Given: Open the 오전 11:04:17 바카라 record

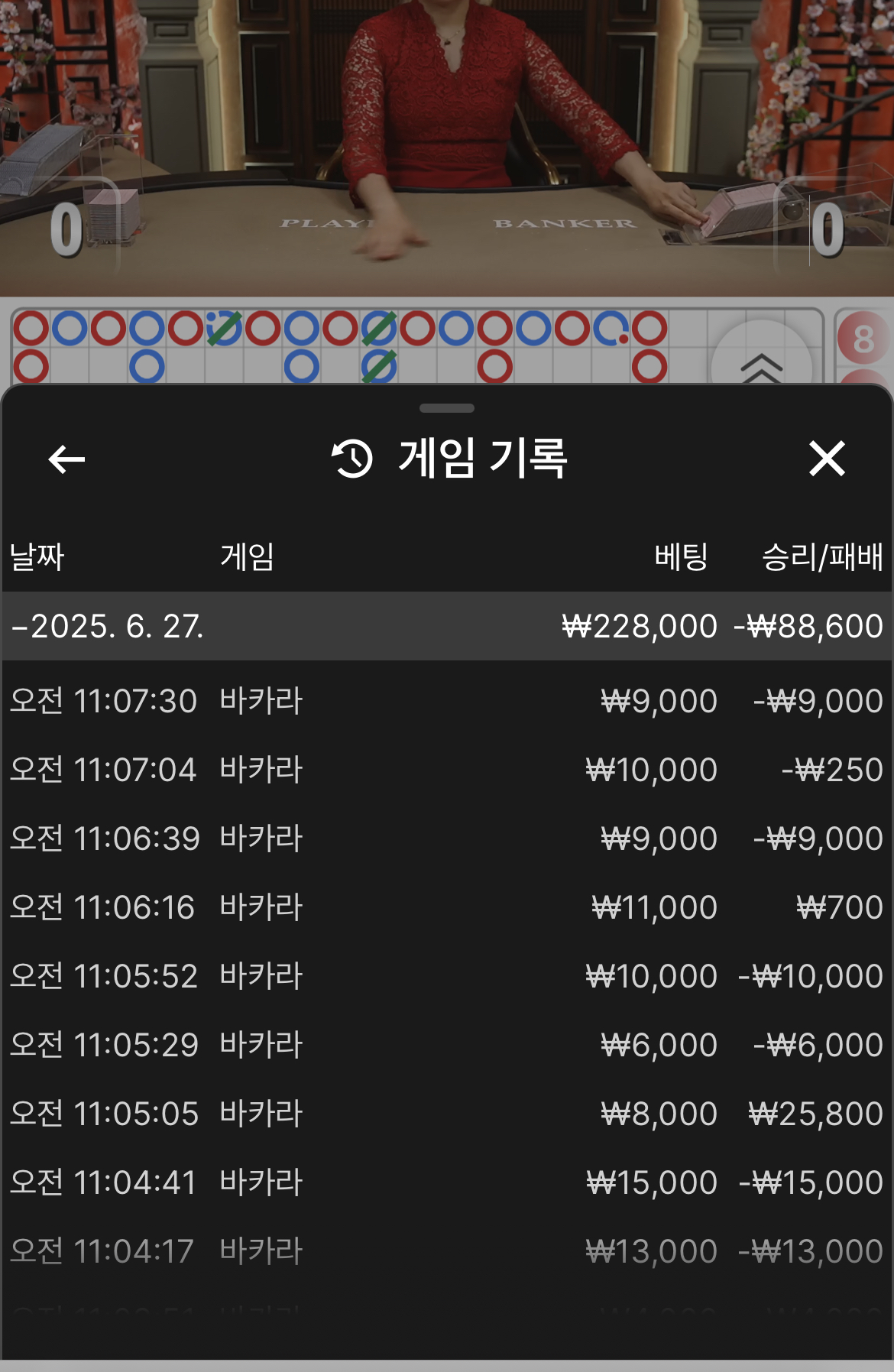Looking at the screenshot, I should [446, 1251].
